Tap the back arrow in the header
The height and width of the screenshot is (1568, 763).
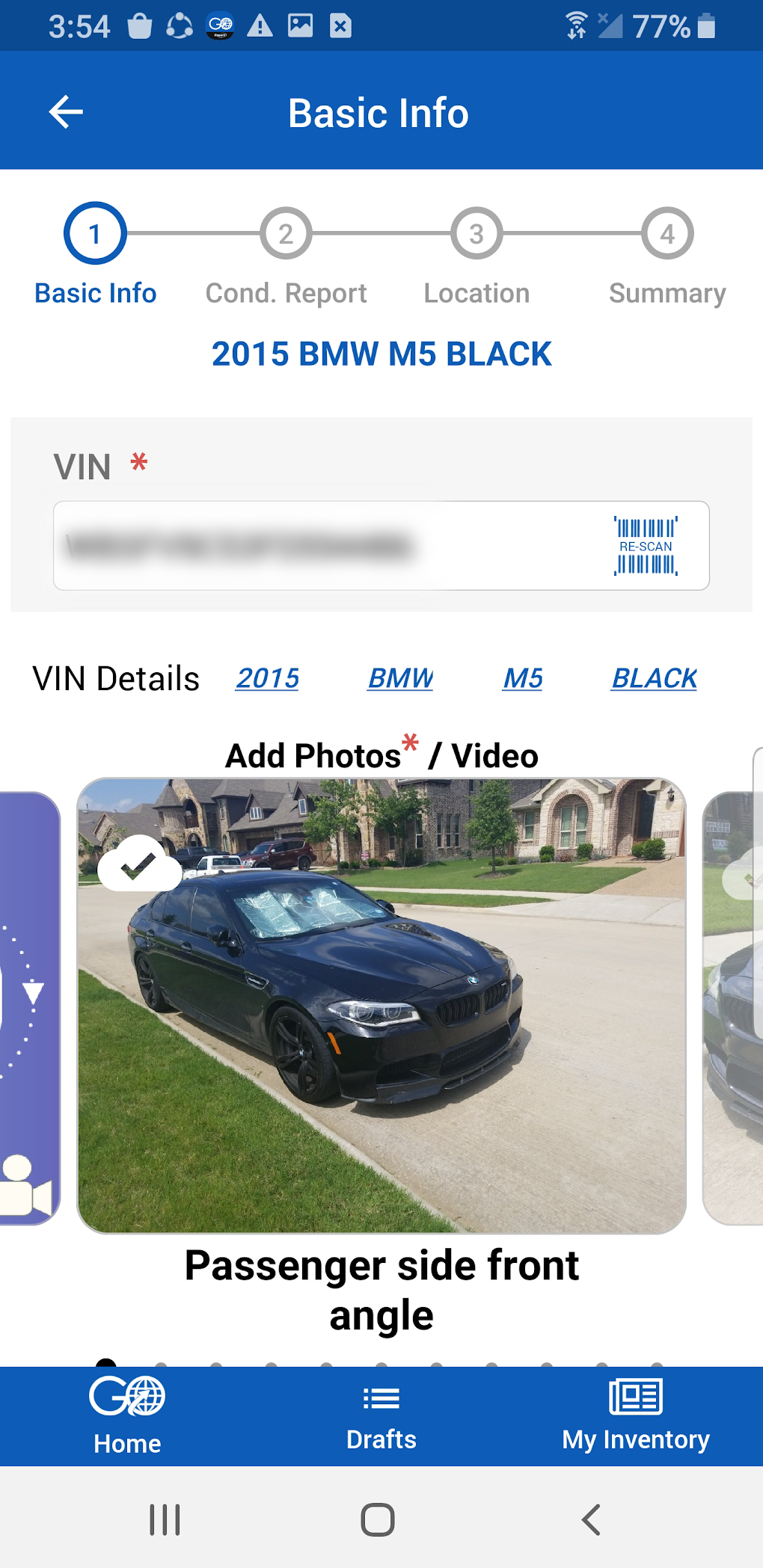coord(66,112)
